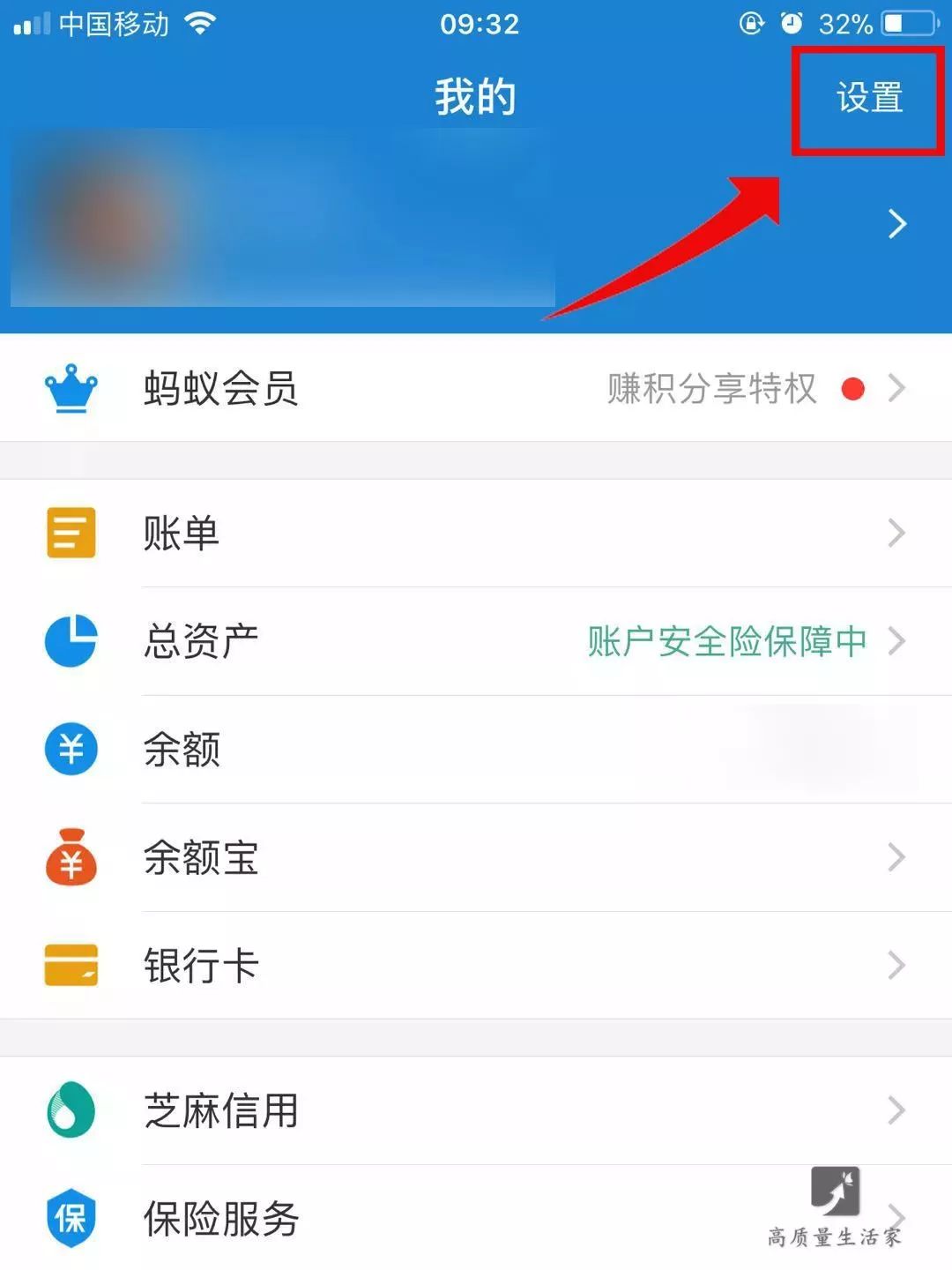This screenshot has width=952, height=1270.
Task: Open 余额 (Balance) row
Action: click(476, 750)
